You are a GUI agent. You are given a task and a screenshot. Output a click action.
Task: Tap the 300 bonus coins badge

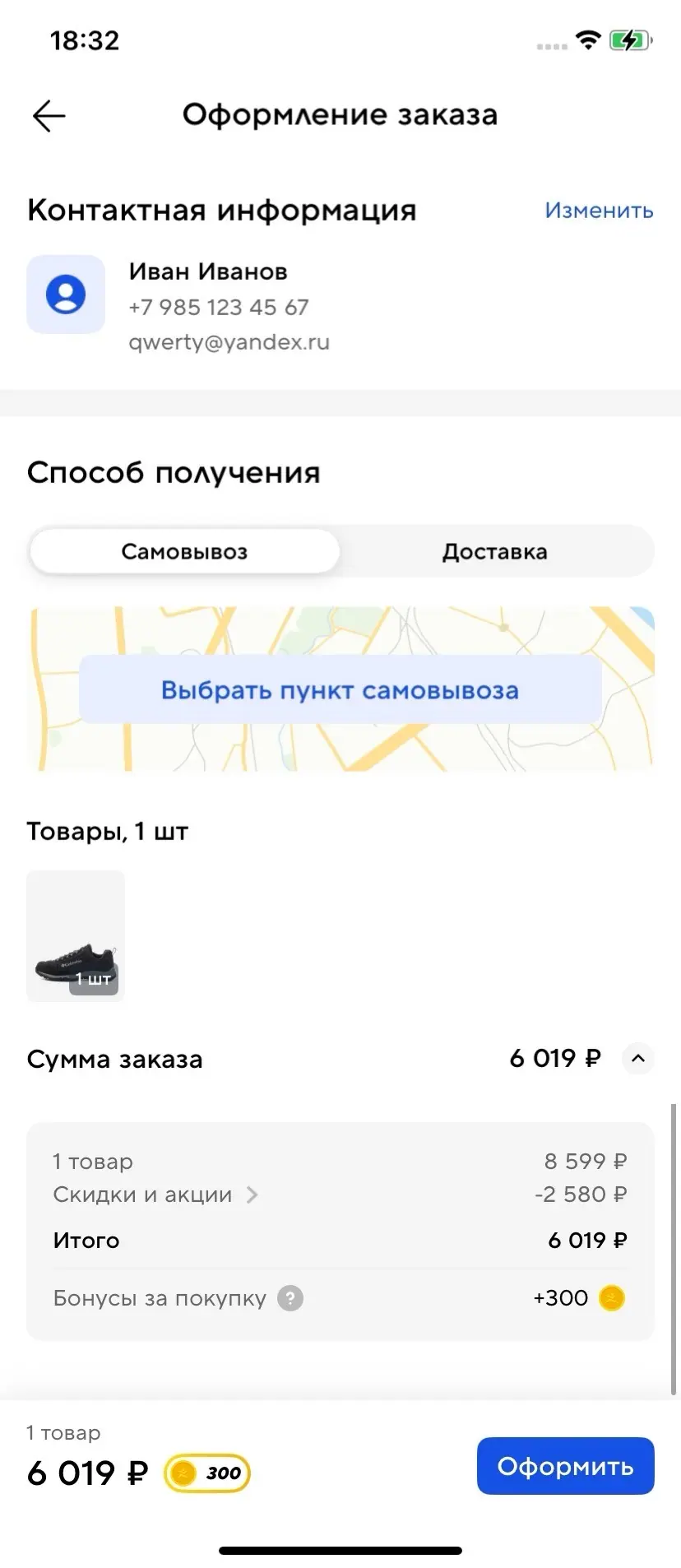click(x=207, y=1473)
